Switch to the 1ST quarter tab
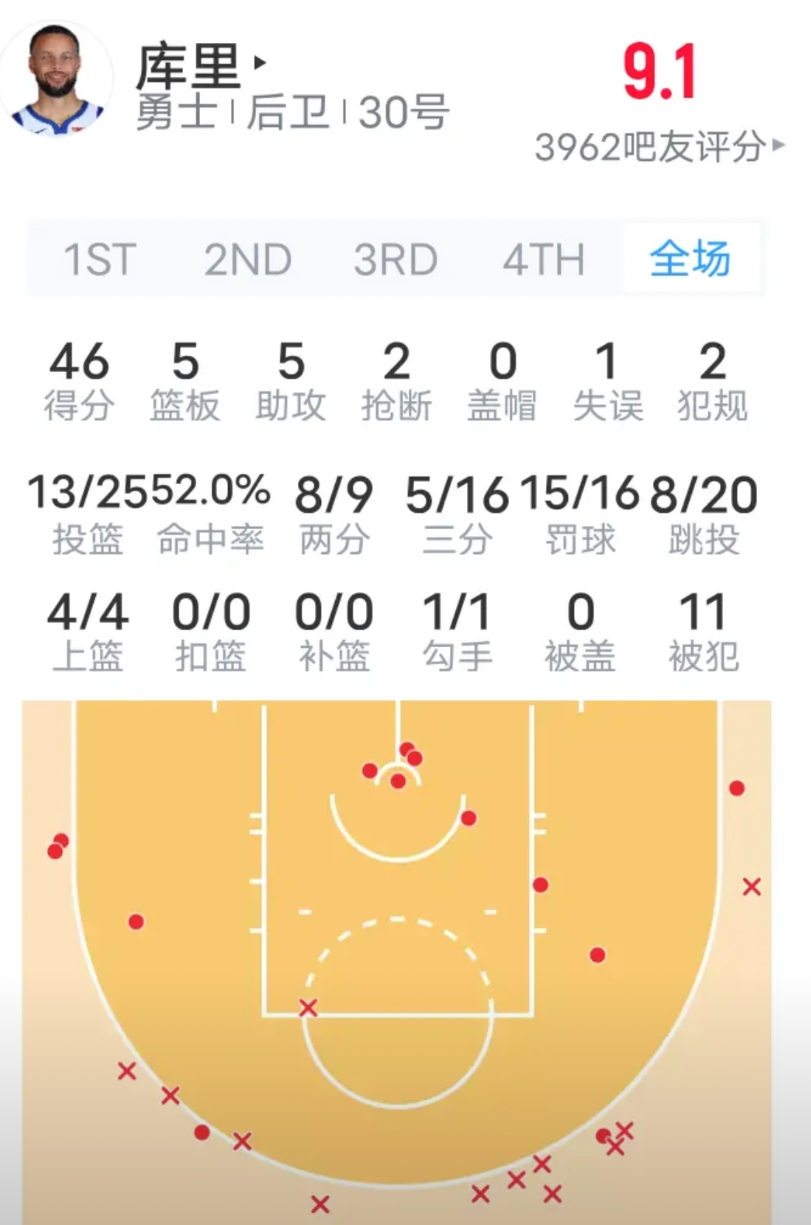 tap(99, 260)
